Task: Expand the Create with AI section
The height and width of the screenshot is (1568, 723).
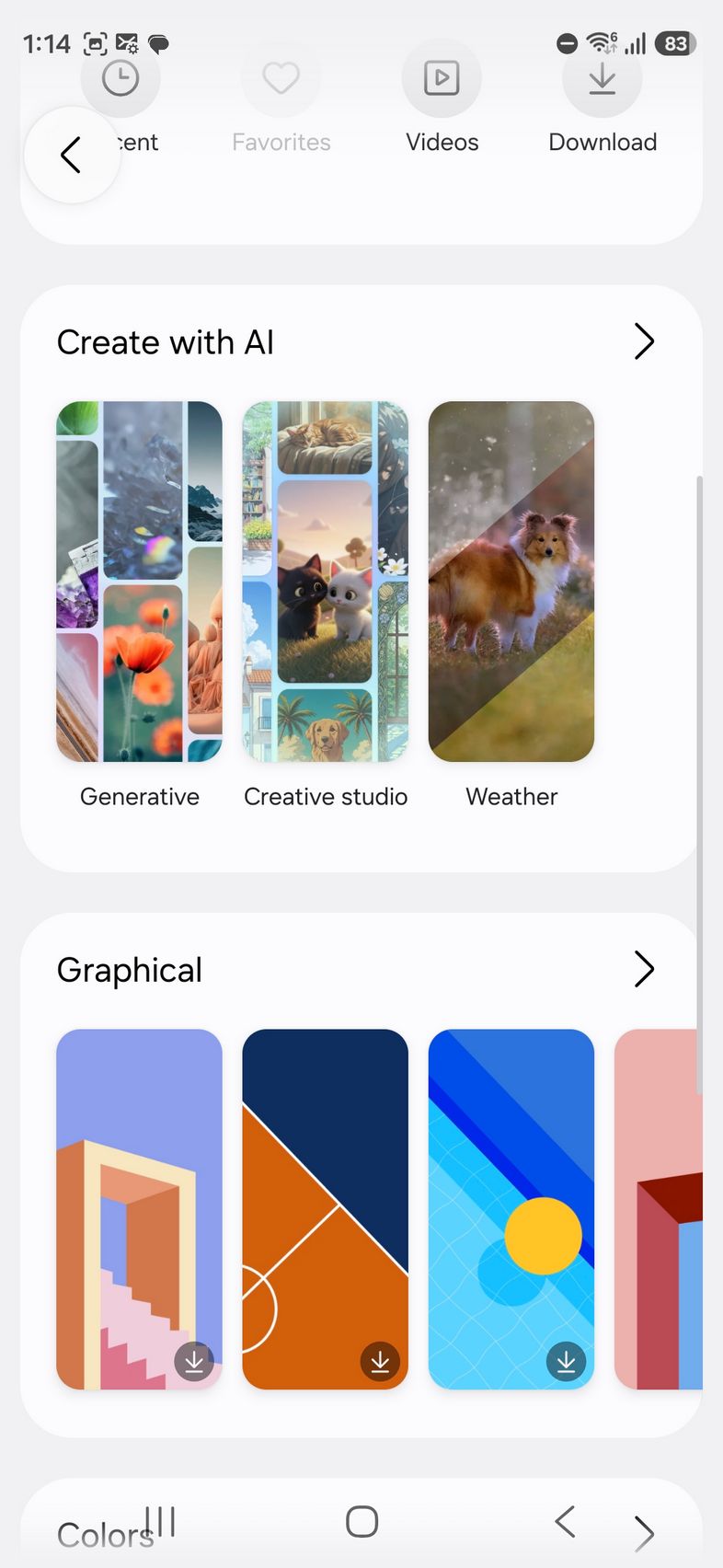Action: point(644,341)
